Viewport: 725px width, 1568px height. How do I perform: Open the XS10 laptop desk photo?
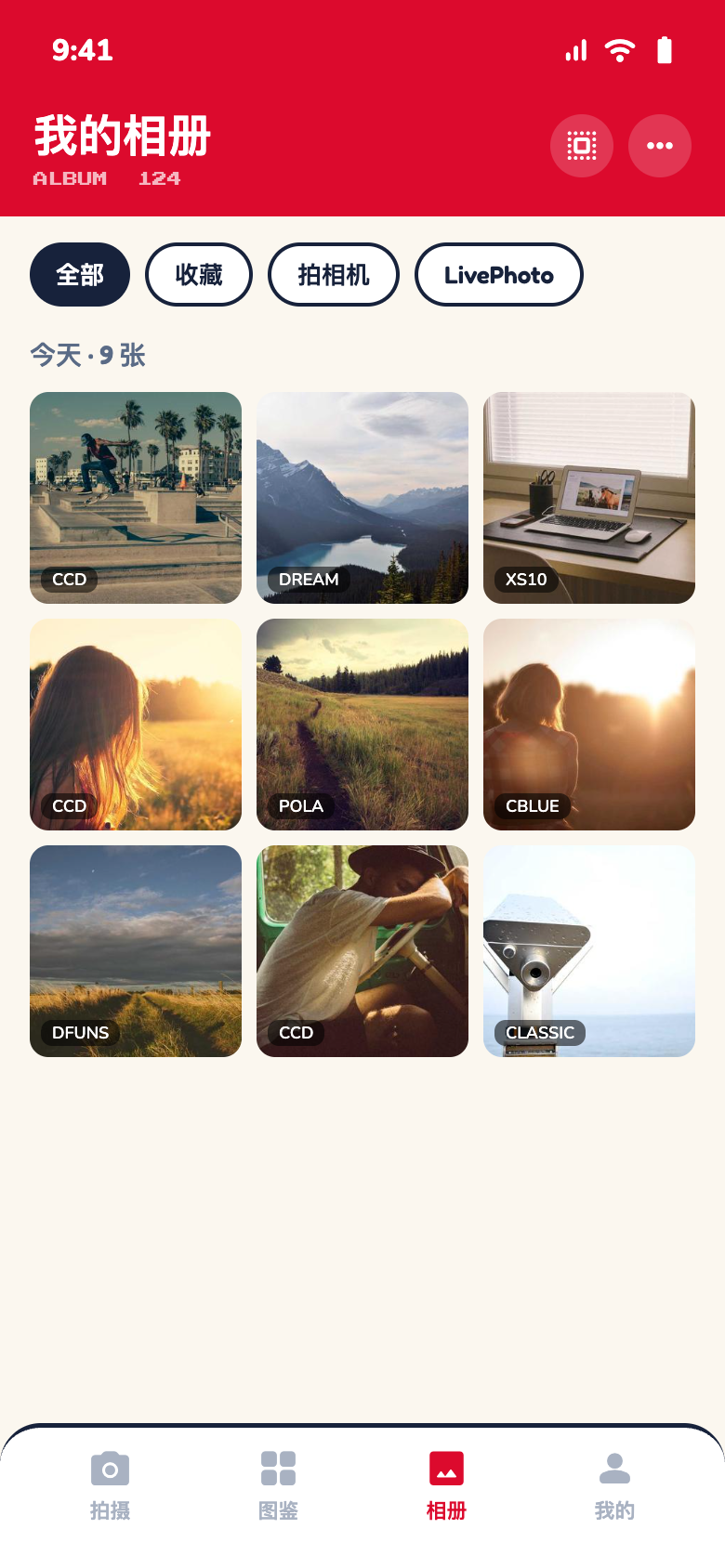589,498
